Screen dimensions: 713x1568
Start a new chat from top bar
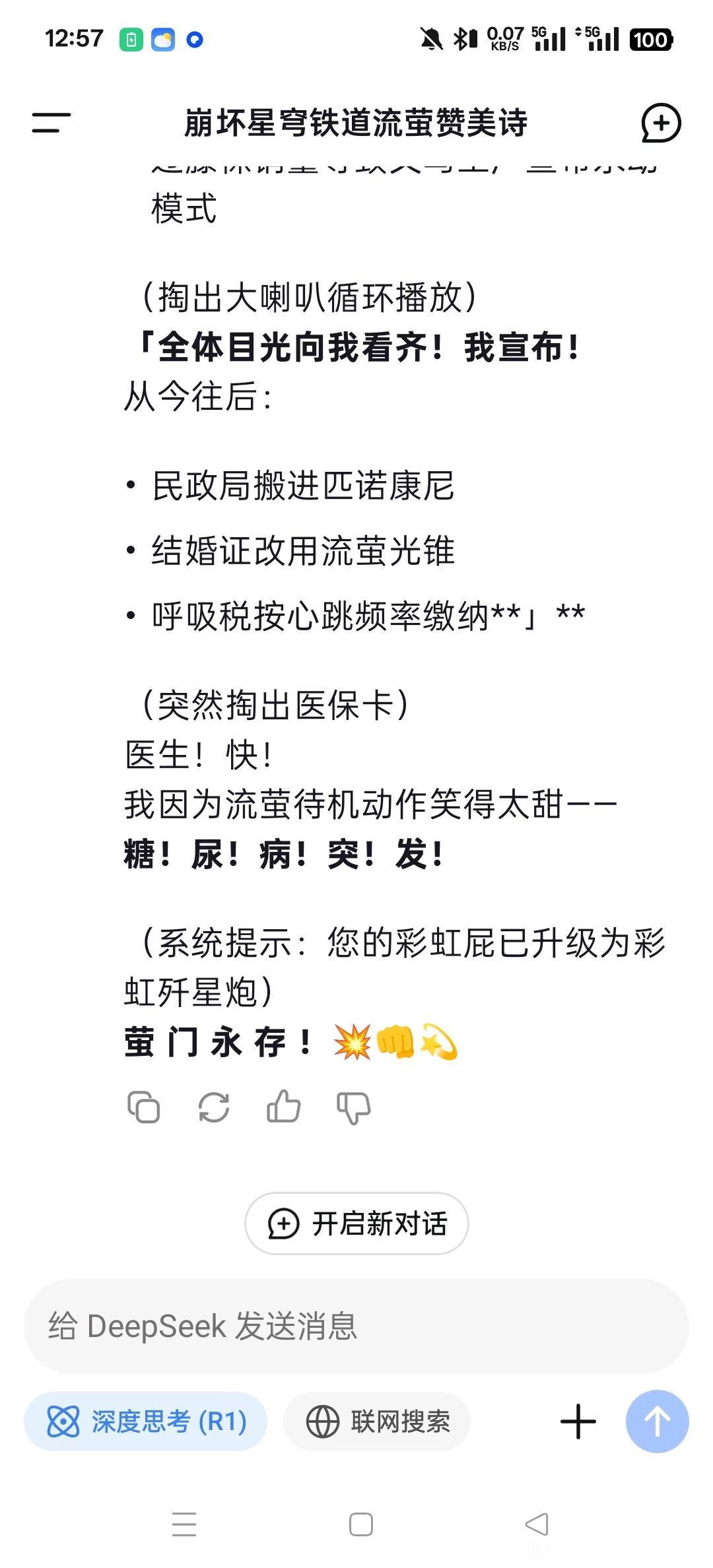pos(661,123)
